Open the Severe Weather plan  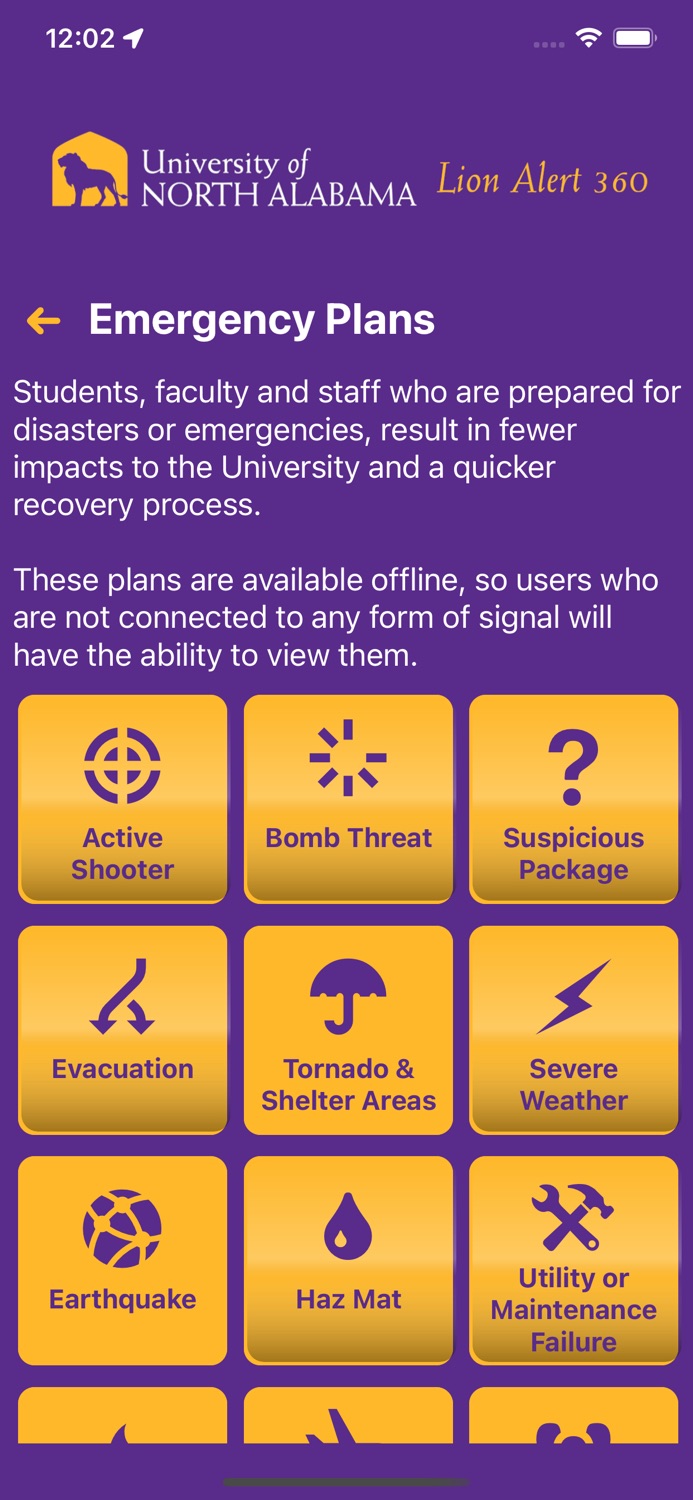point(574,1030)
